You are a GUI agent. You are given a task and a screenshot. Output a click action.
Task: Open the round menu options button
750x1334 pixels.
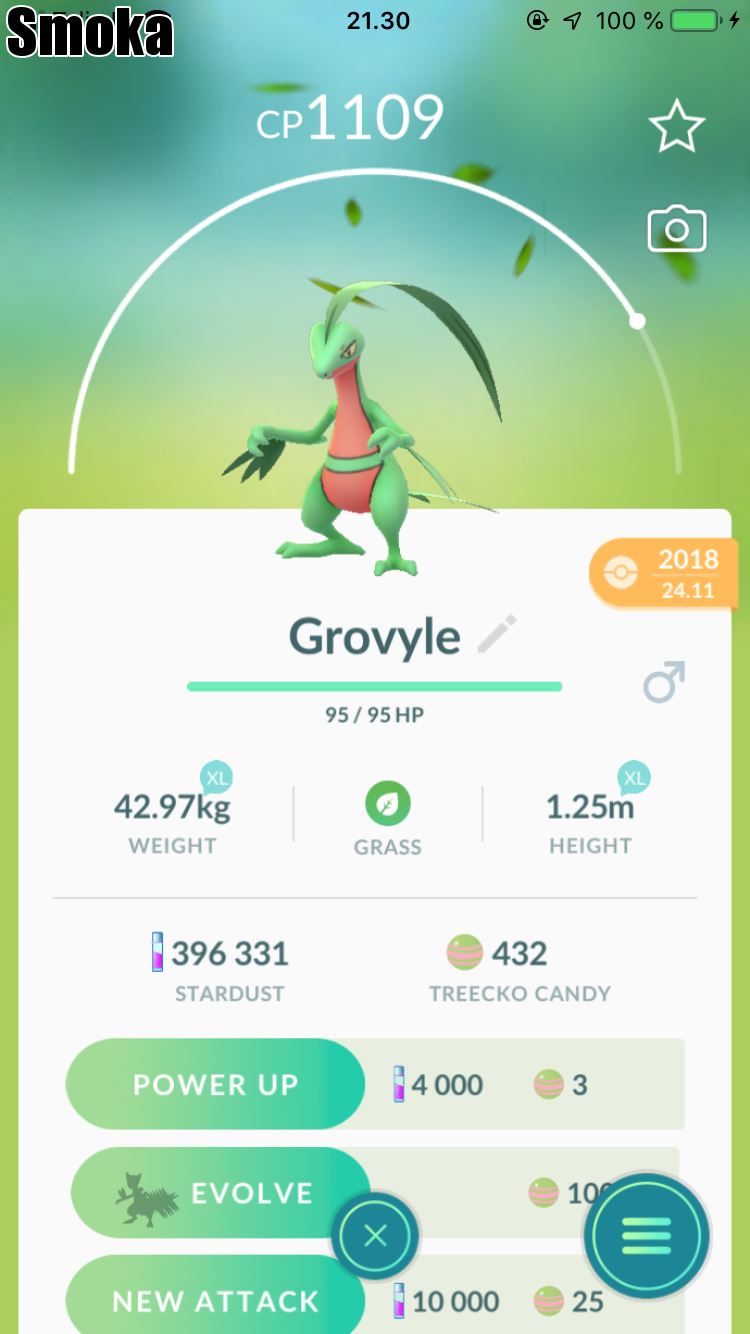click(647, 1237)
